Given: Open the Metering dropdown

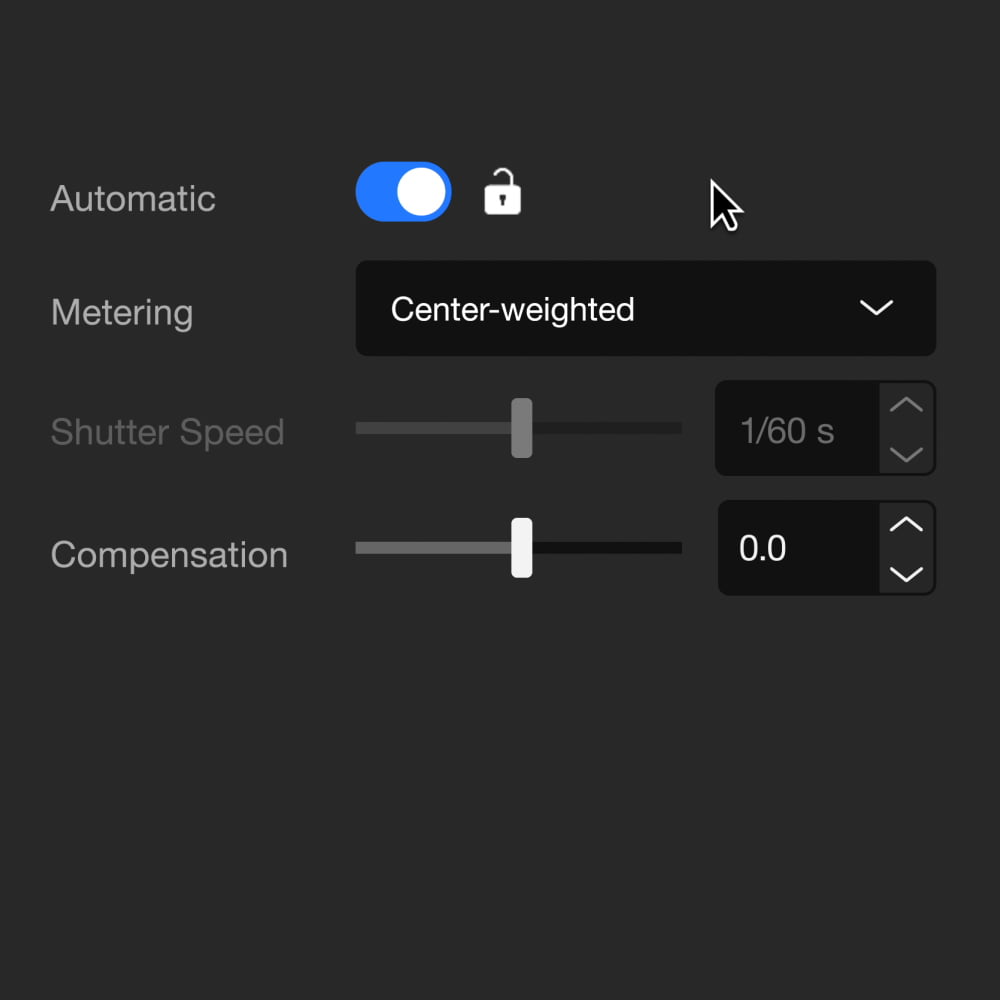Looking at the screenshot, I should coord(645,309).
